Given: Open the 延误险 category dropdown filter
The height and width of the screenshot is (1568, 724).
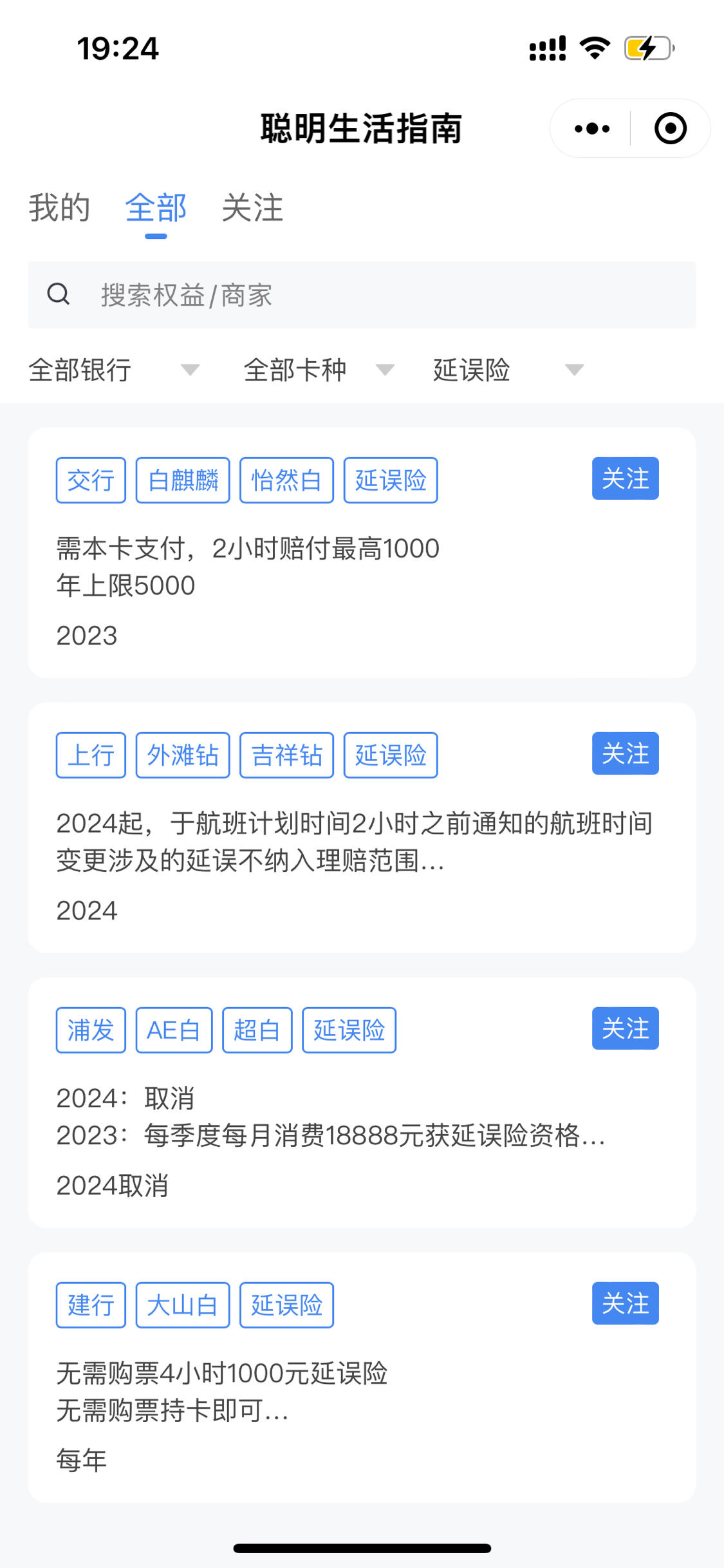Looking at the screenshot, I should [508, 370].
